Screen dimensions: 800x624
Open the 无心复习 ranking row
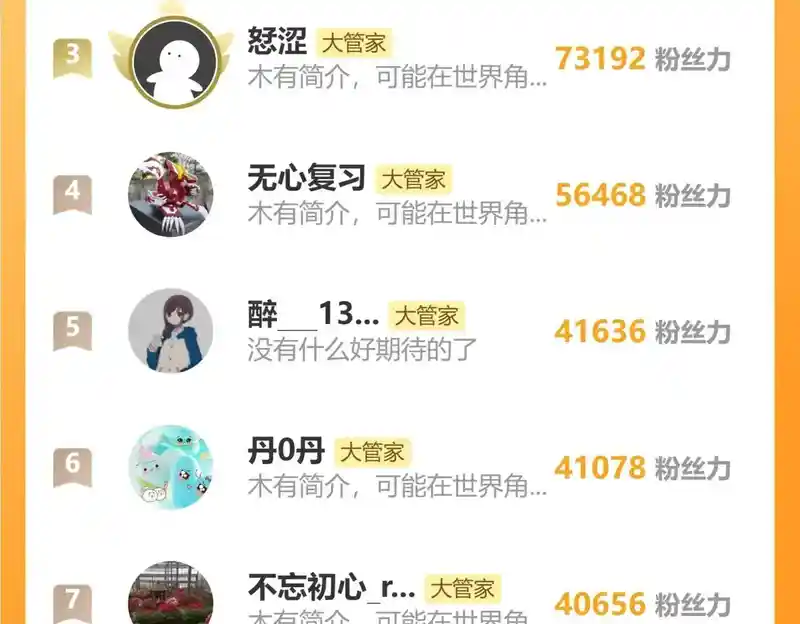click(400, 195)
